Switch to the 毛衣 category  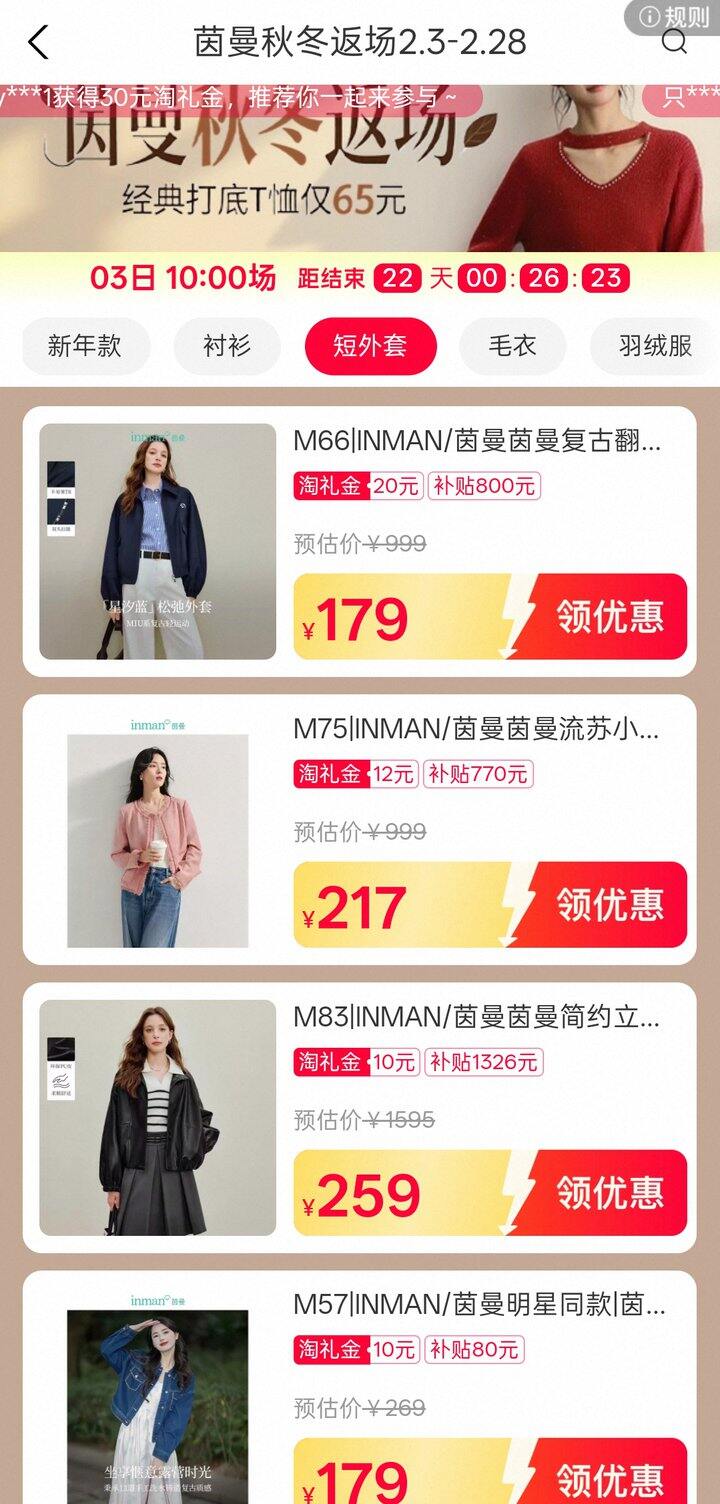click(512, 346)
